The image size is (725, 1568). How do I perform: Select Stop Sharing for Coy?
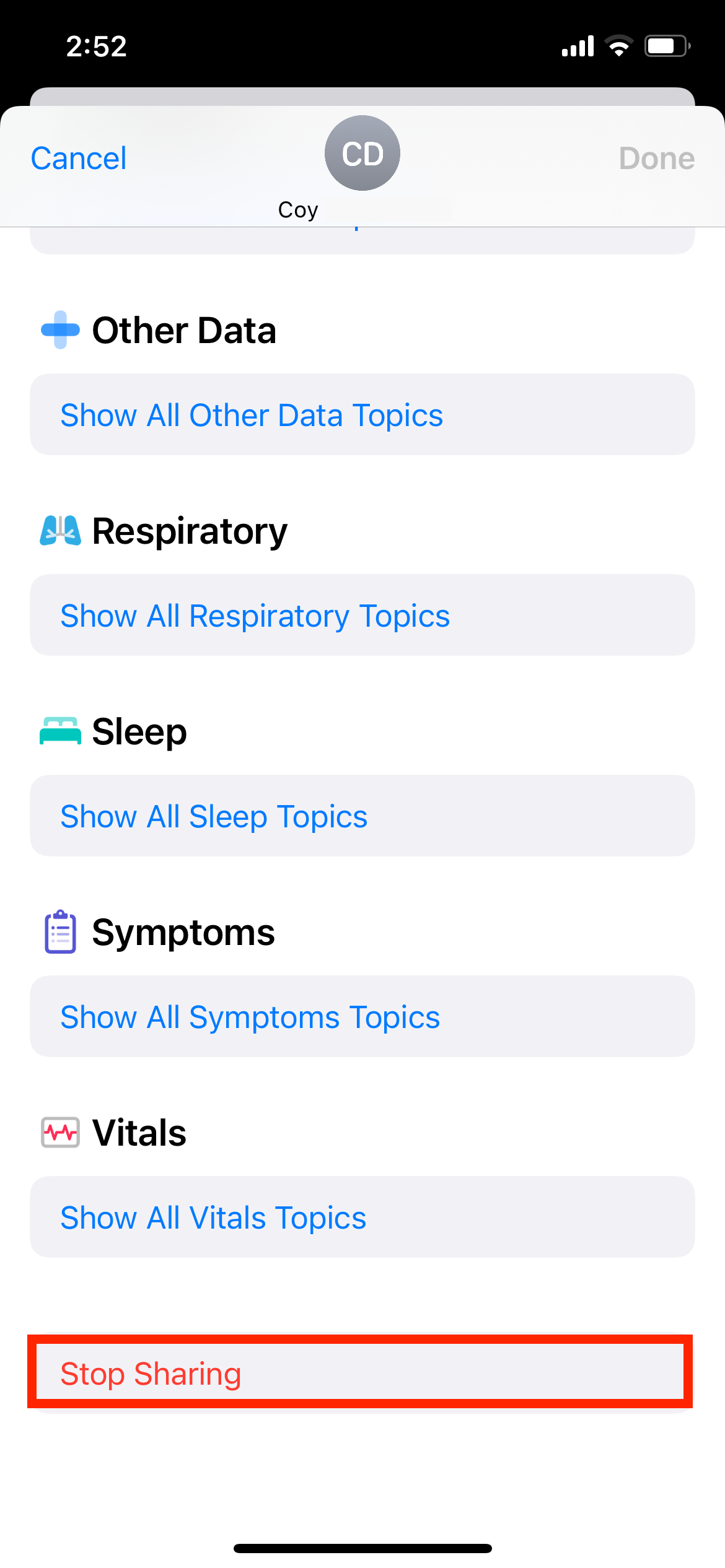pyautogui.click(x=151, y=1373)
